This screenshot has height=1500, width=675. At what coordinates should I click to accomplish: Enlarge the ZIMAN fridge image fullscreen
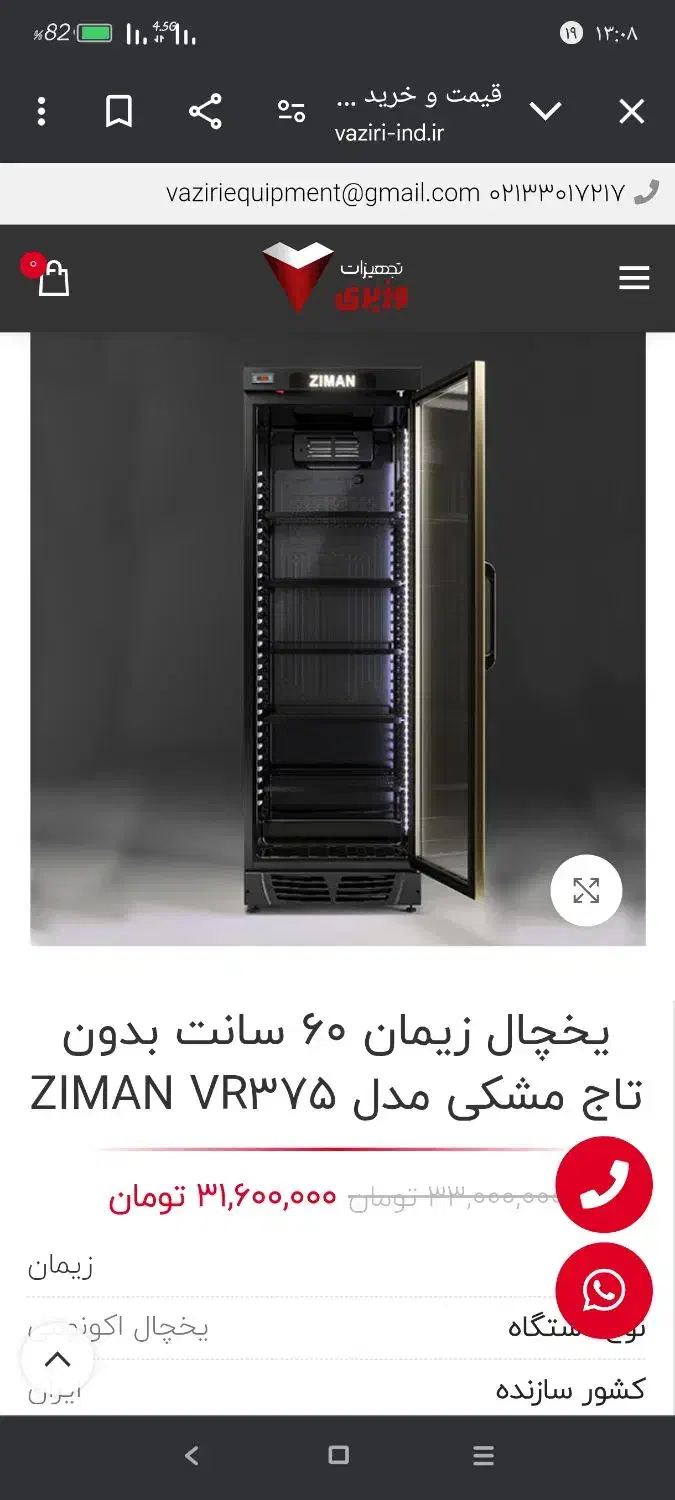[586, 890]
